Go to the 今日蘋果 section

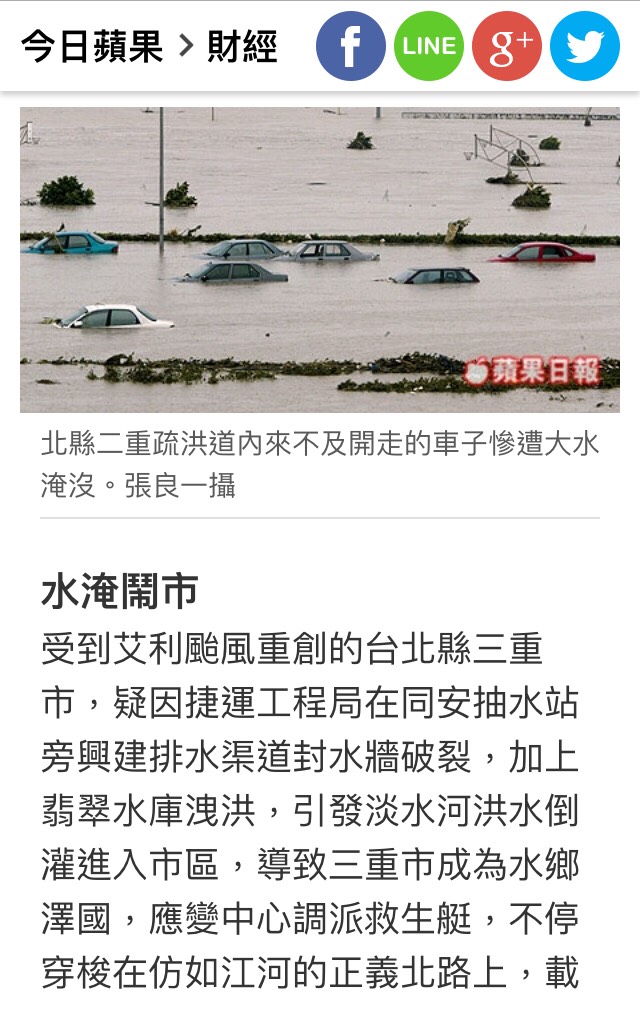pyautogui.click(x=92, y=47)
